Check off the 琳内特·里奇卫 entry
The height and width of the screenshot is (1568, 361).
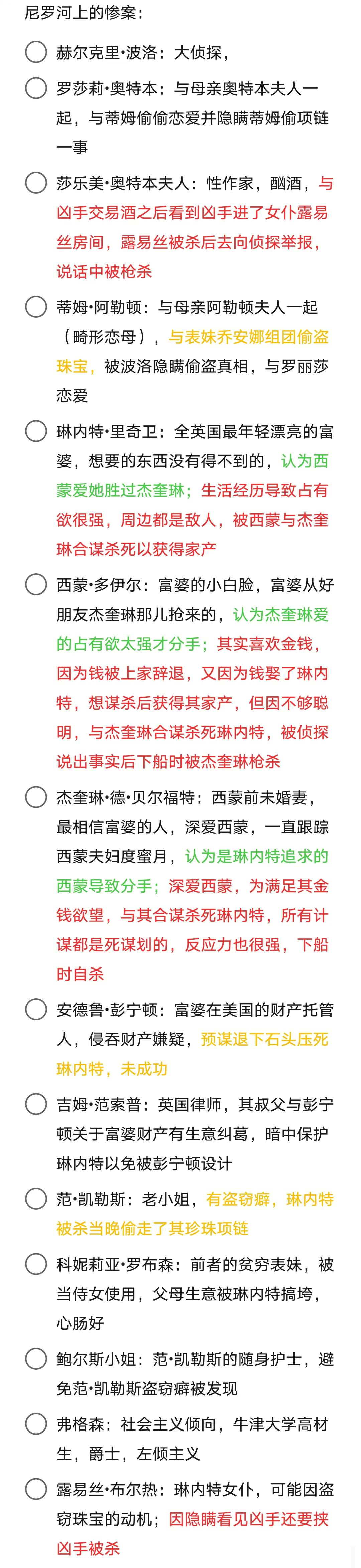coord(36,431)
